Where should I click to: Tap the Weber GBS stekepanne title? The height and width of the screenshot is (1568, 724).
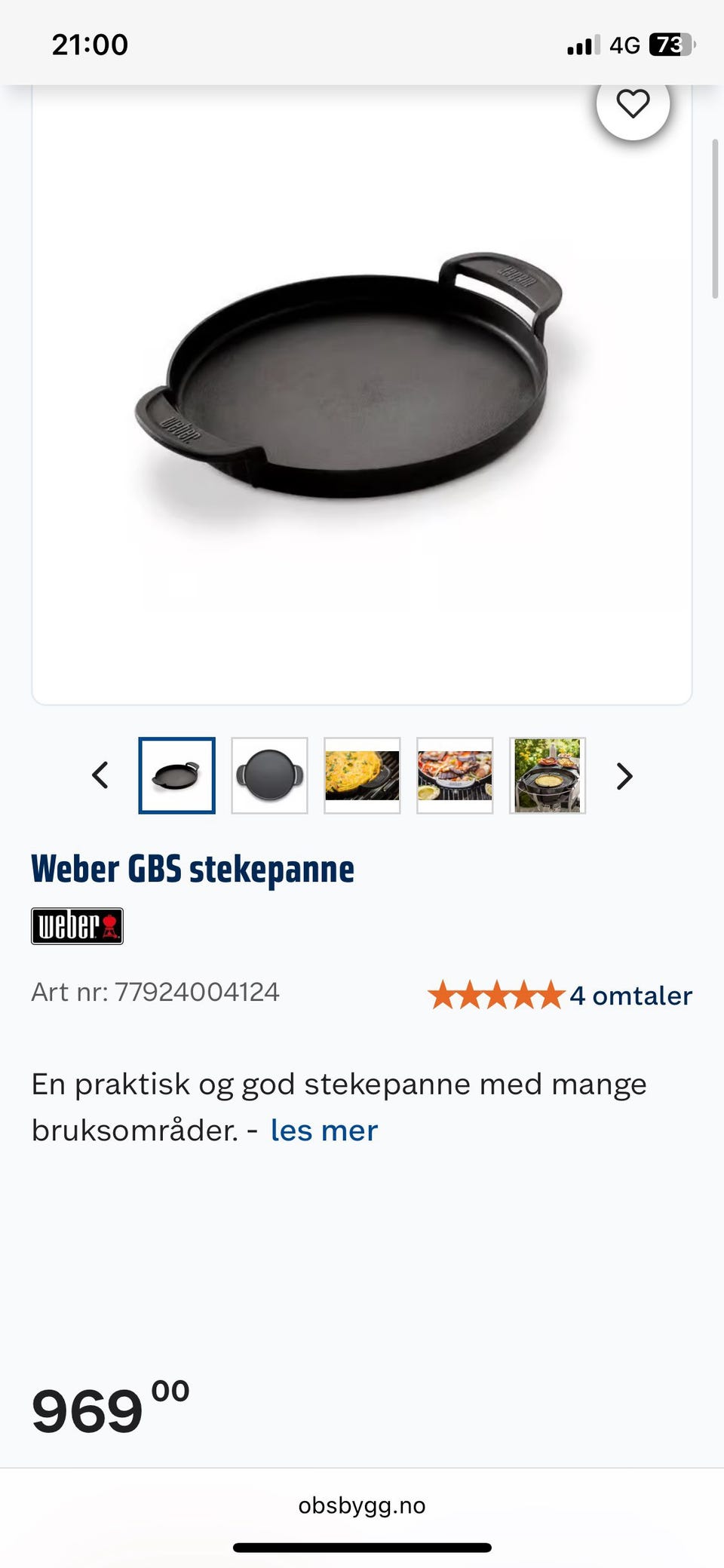point(192,869)
